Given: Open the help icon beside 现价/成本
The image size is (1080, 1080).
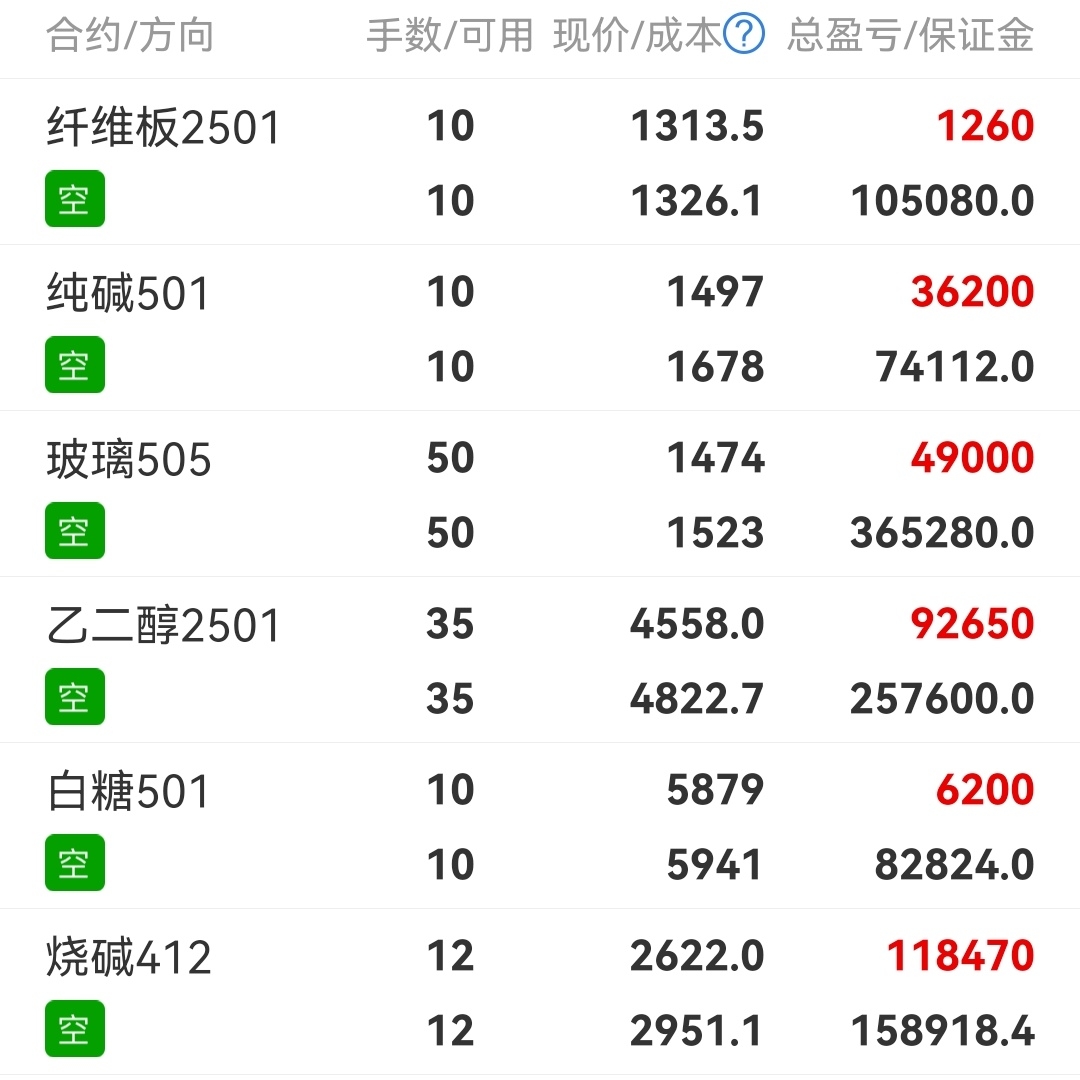Looking at the screenshot, I should (744, 34).
